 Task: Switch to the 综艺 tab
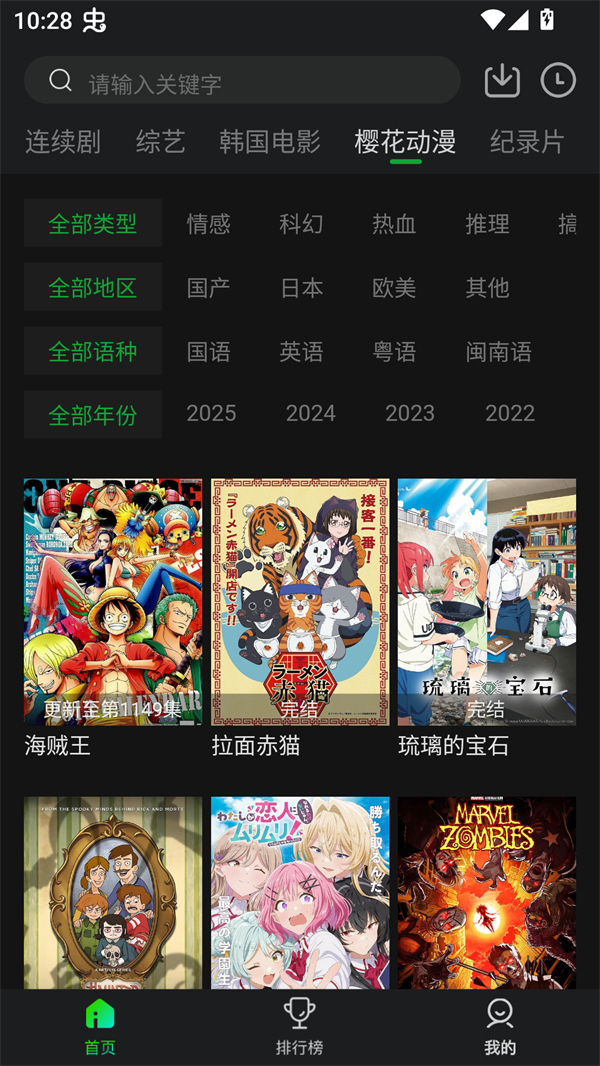click(161, 142)
